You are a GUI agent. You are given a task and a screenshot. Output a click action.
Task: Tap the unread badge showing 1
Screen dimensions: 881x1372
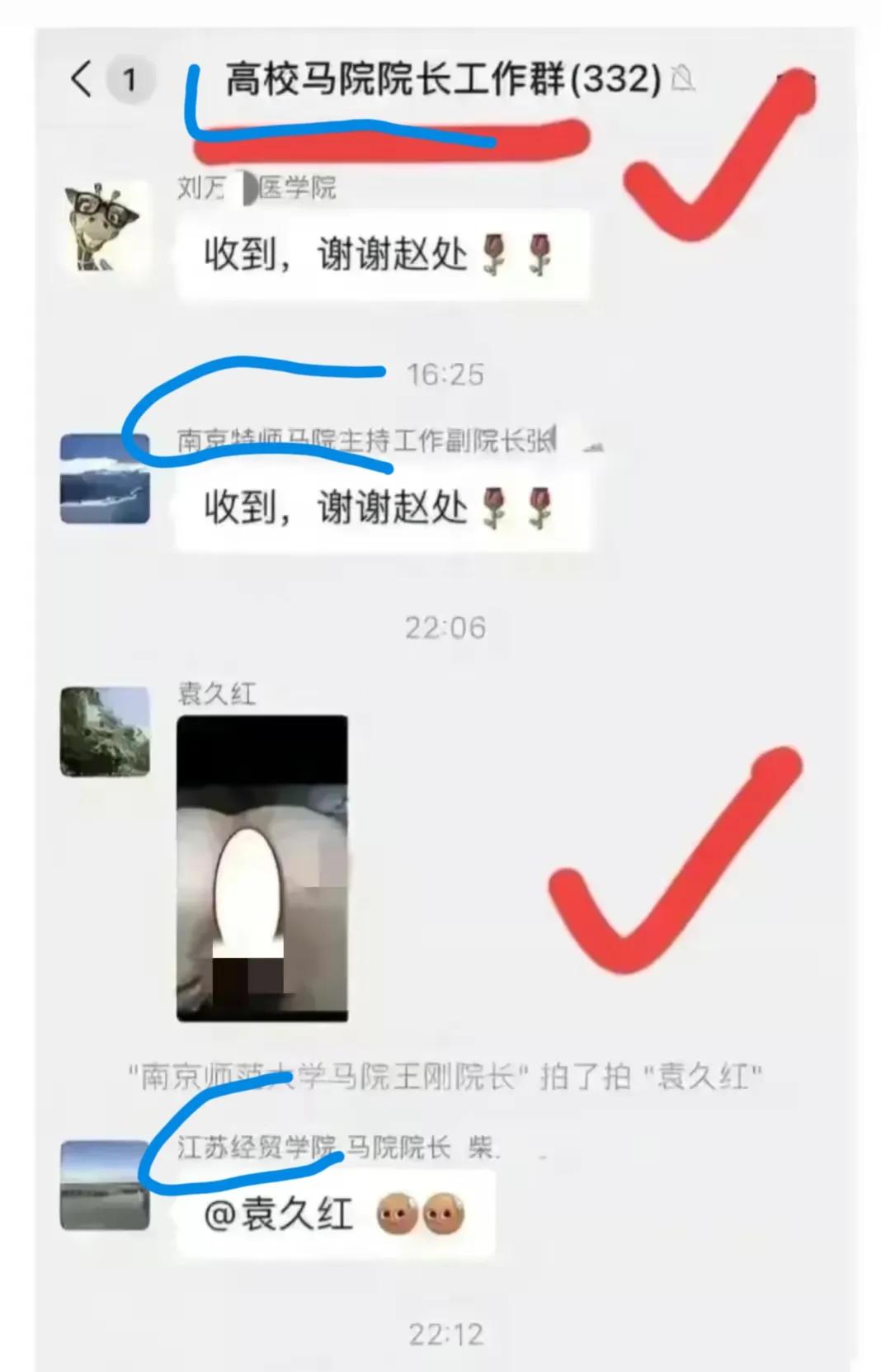pos(131,78)
